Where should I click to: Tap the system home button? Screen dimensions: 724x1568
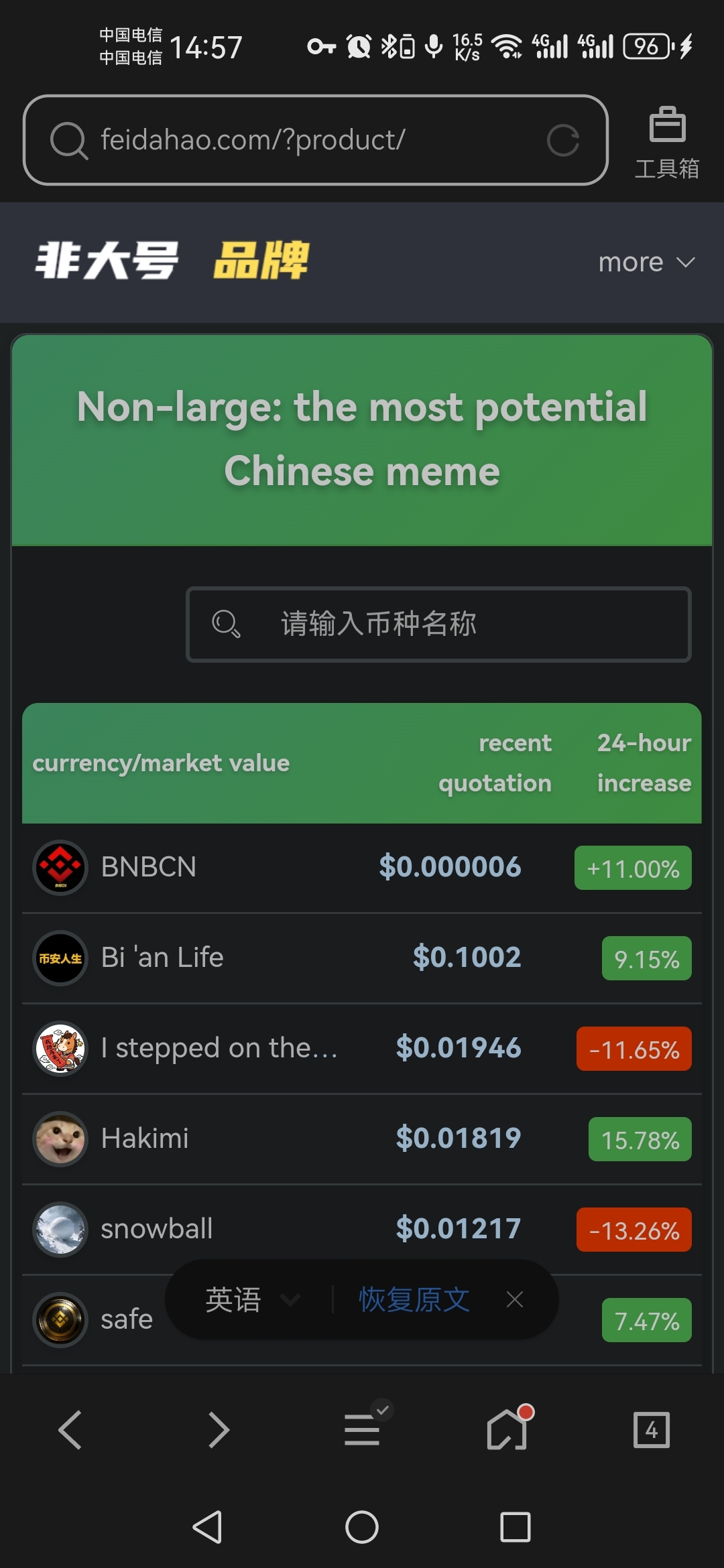[x=362, y=1527]
